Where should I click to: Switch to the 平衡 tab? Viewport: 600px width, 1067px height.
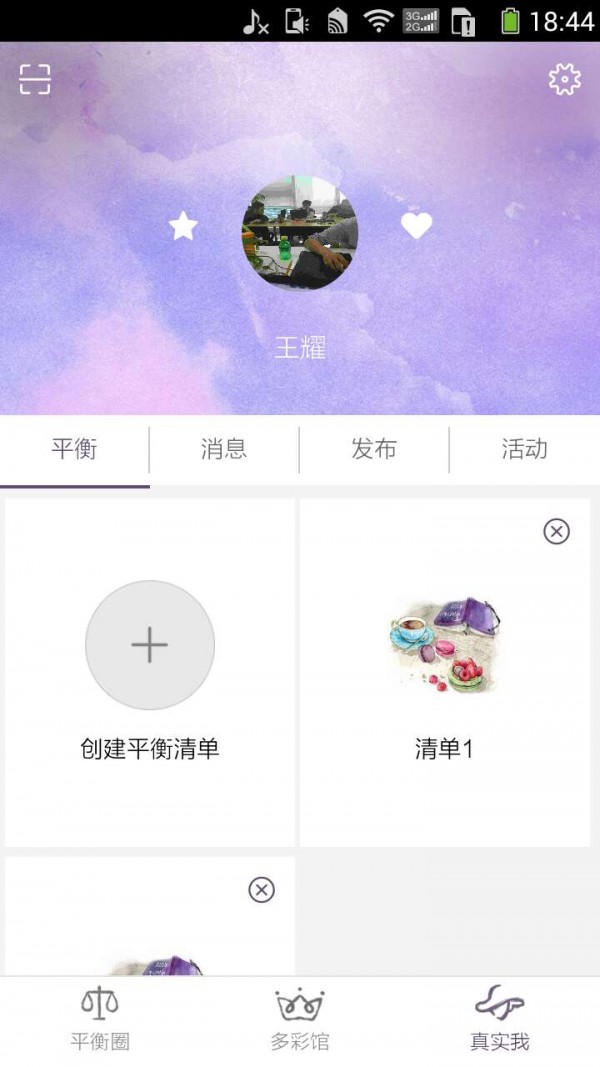pyautogui.click(x=75, y=449)
